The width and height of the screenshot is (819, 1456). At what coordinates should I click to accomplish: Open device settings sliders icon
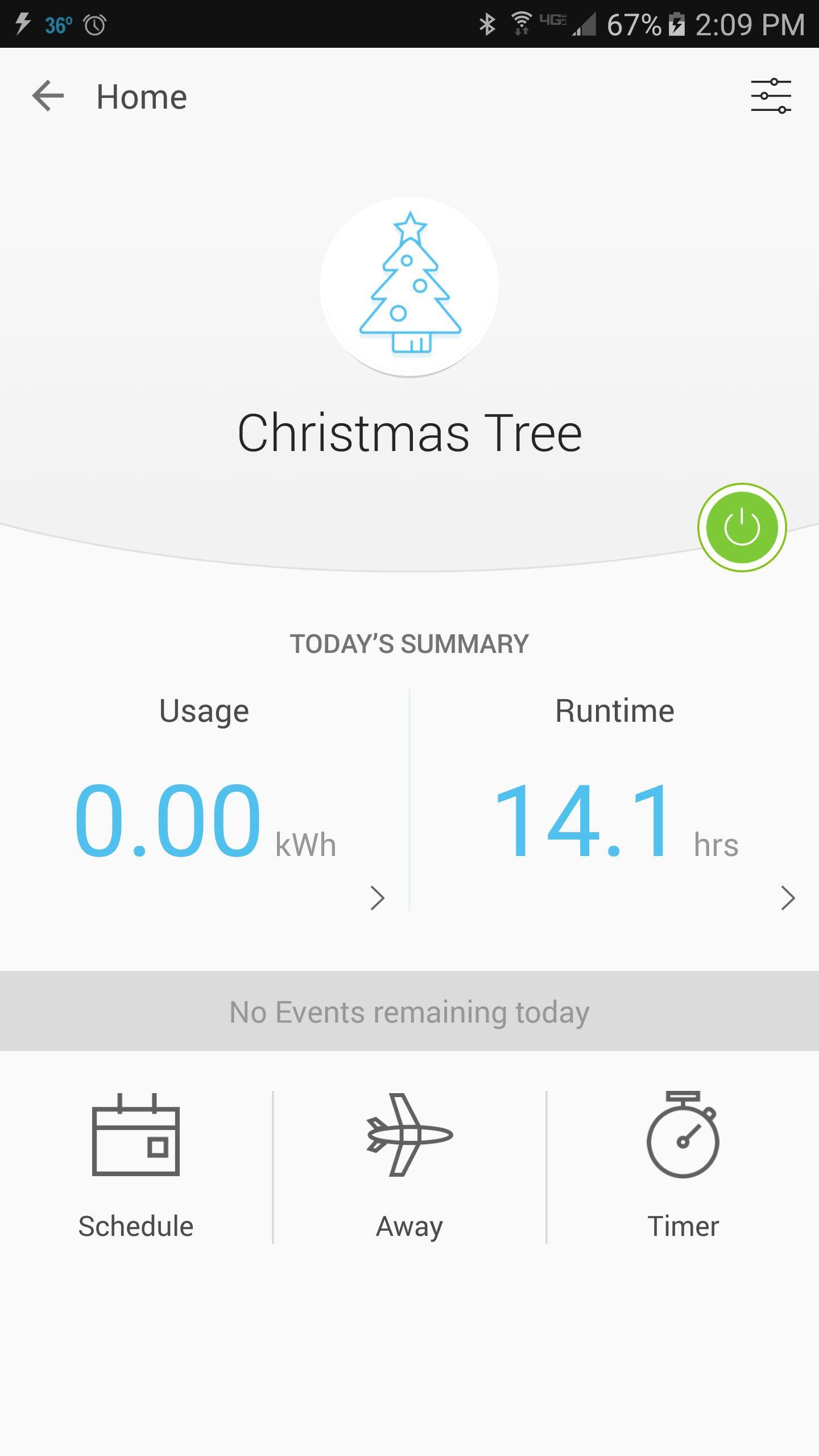(771, 96)
